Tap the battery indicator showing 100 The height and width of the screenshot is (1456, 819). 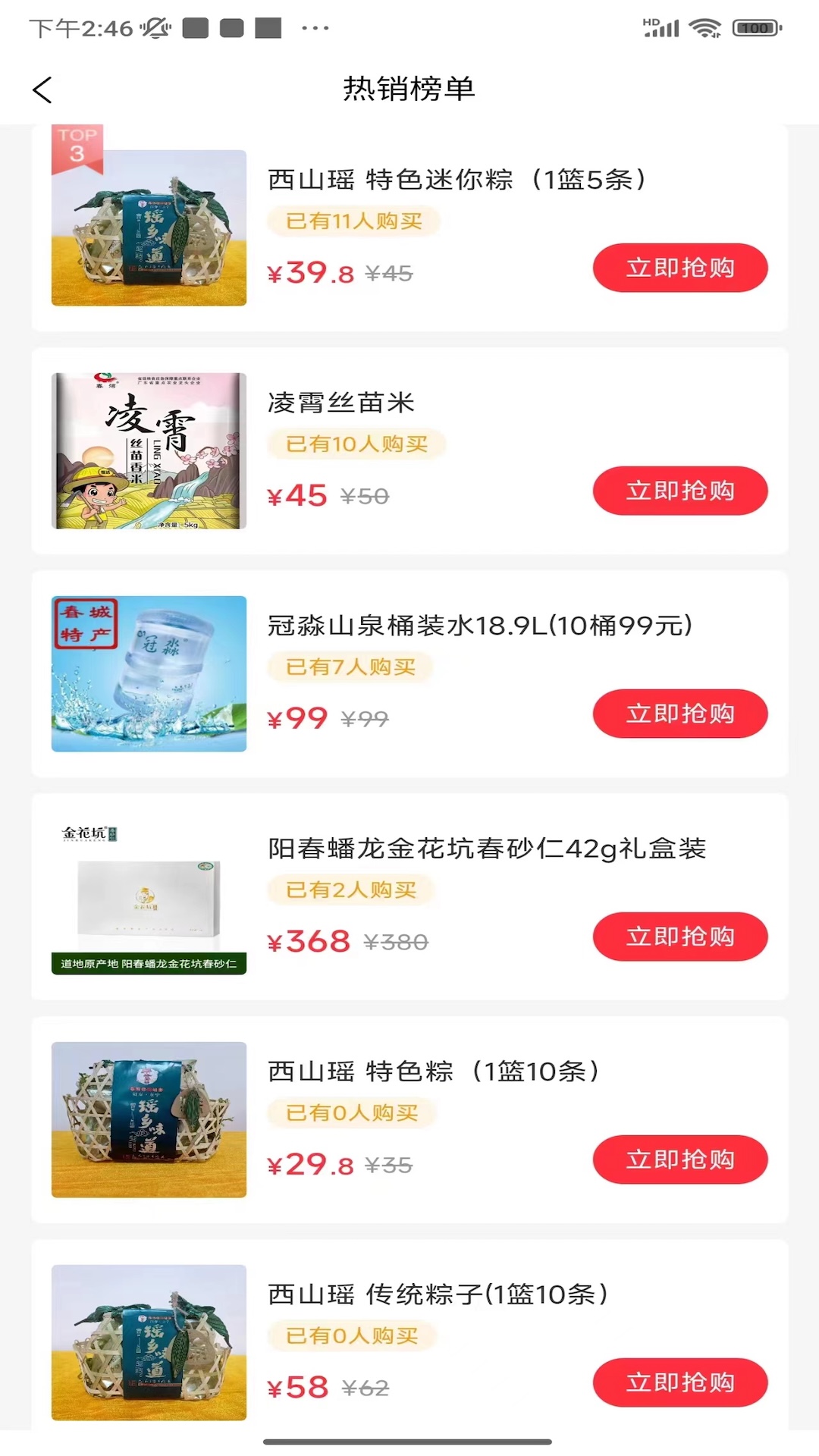(753, 27)
